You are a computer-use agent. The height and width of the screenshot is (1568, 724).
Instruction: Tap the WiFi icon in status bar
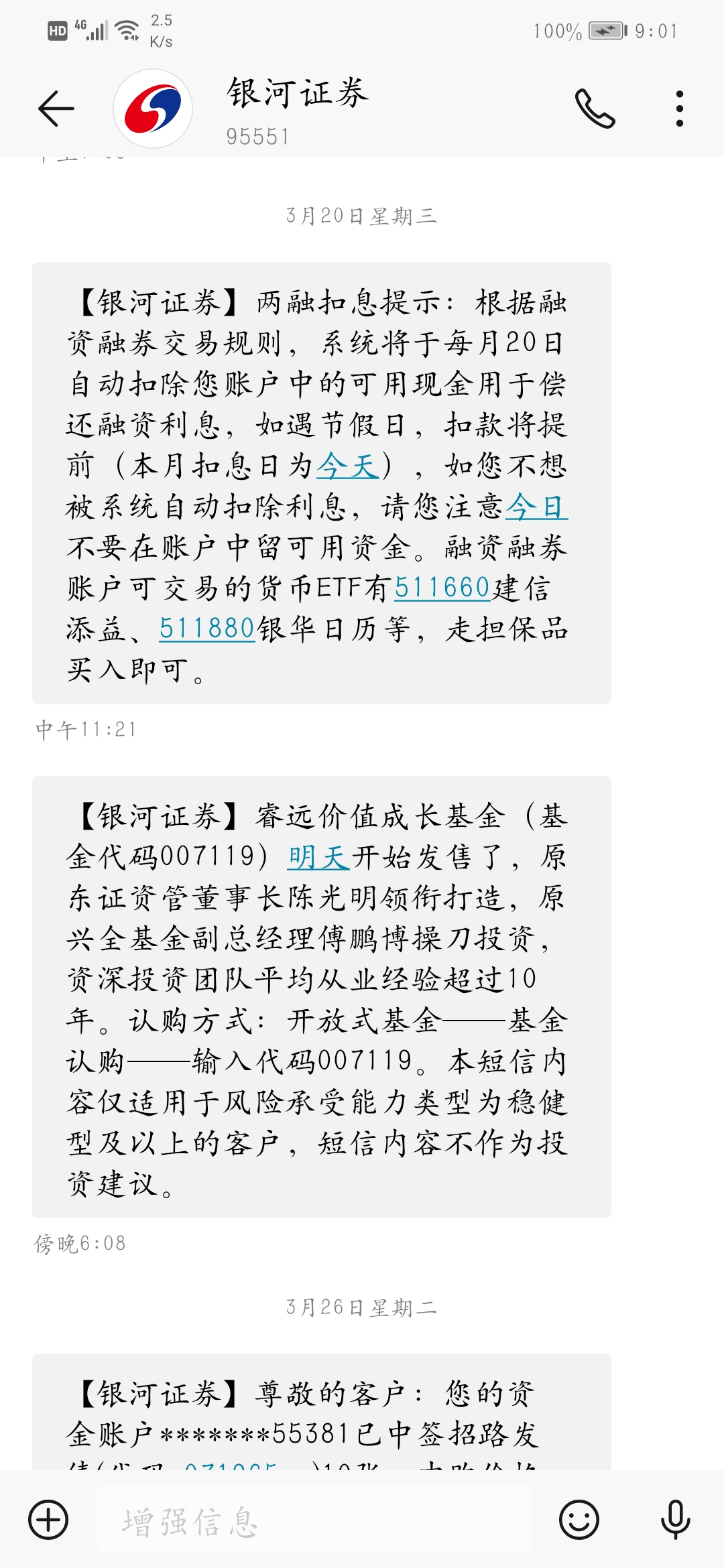pyautogui.click(x=125, y=30)
